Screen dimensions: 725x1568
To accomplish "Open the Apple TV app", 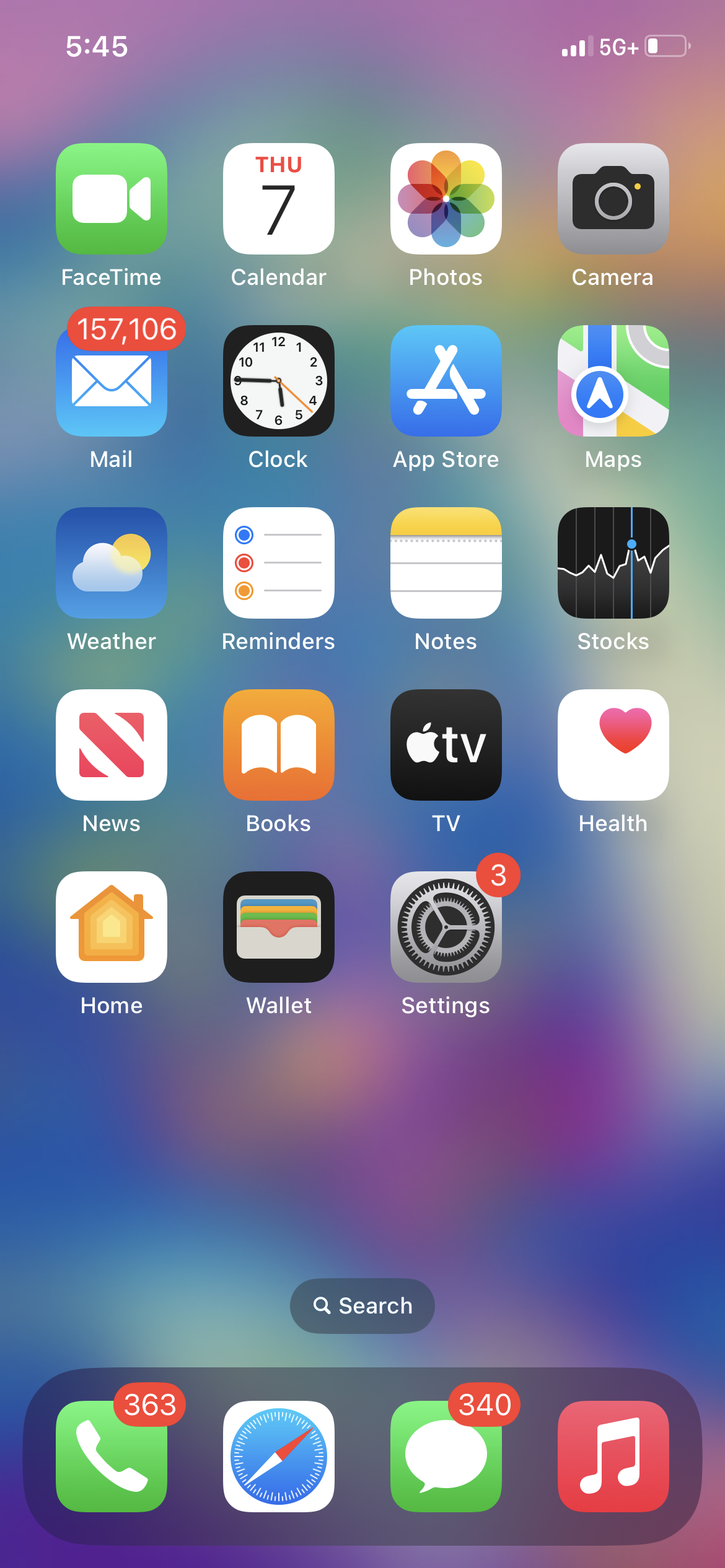I will (446, 745).
